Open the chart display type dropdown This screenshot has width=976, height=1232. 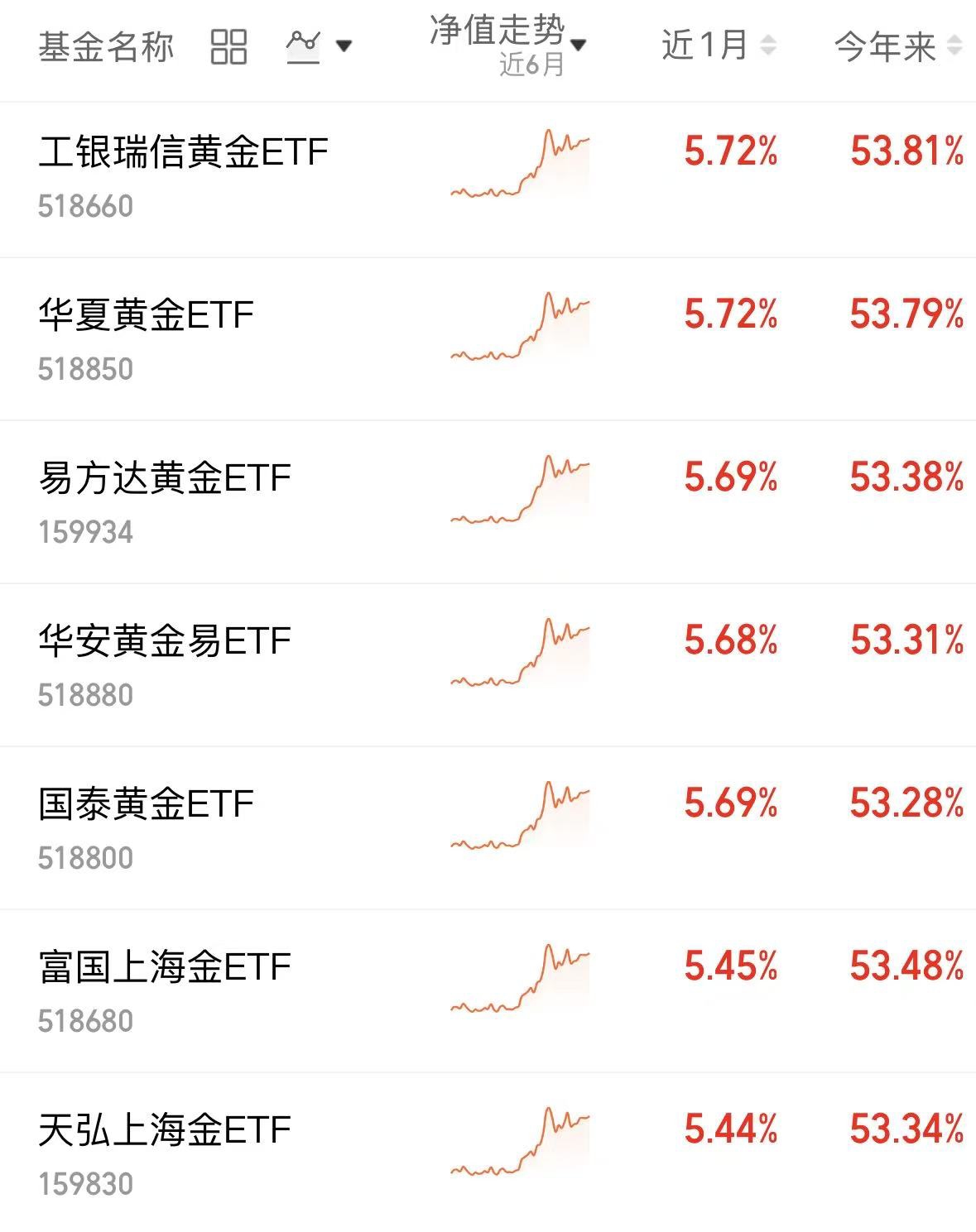(319, 46)
